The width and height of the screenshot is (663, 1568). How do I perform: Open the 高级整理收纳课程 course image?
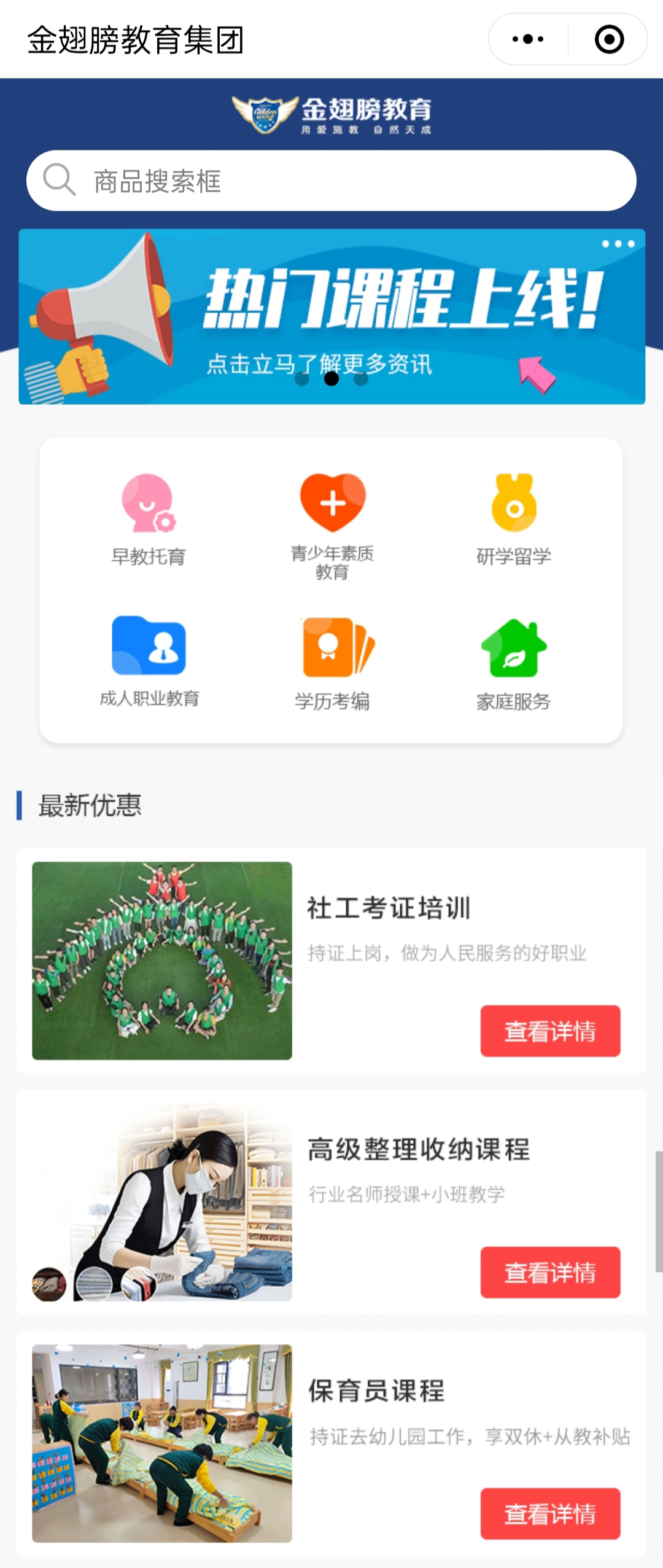[162, 1201]
